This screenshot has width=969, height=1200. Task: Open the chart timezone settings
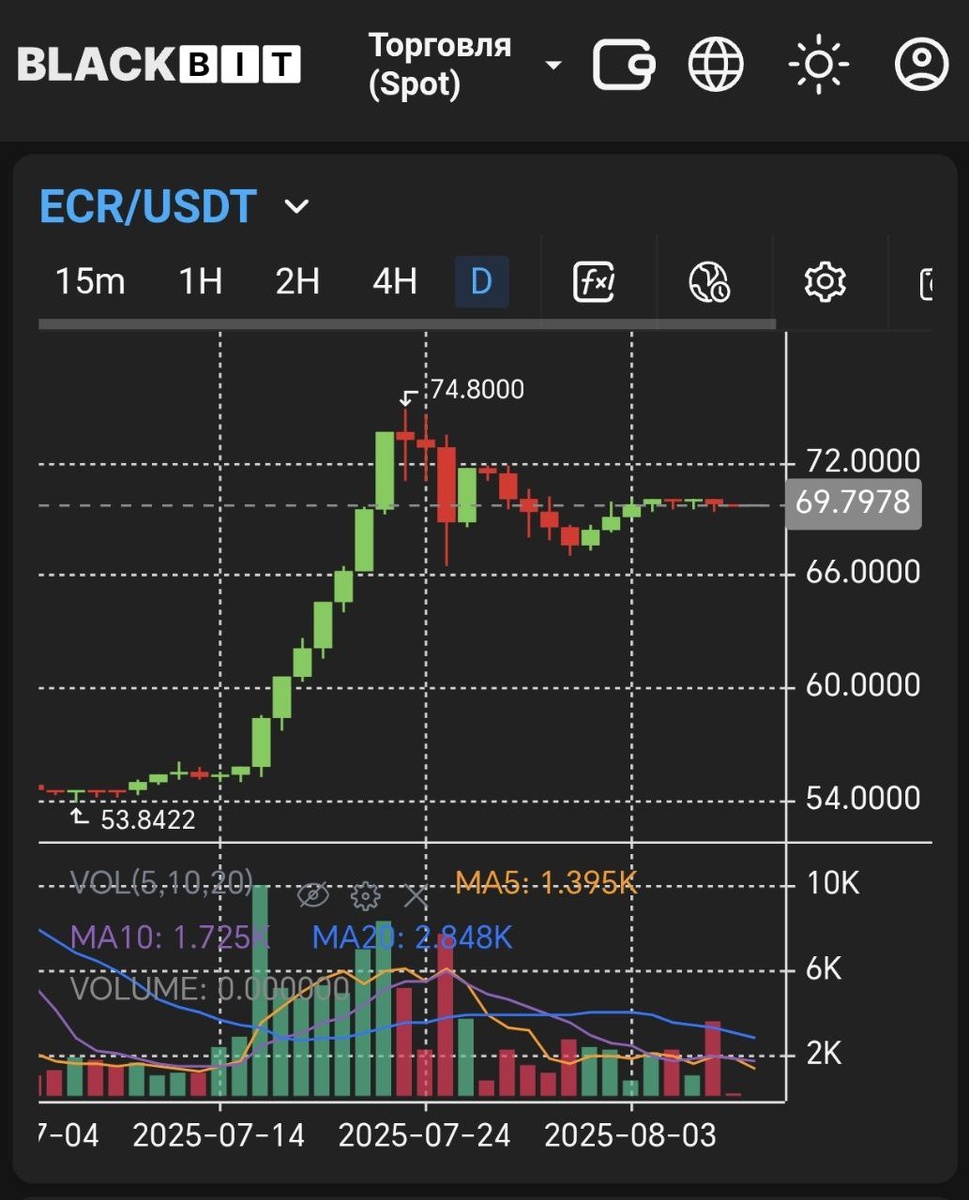coord(709,282)
